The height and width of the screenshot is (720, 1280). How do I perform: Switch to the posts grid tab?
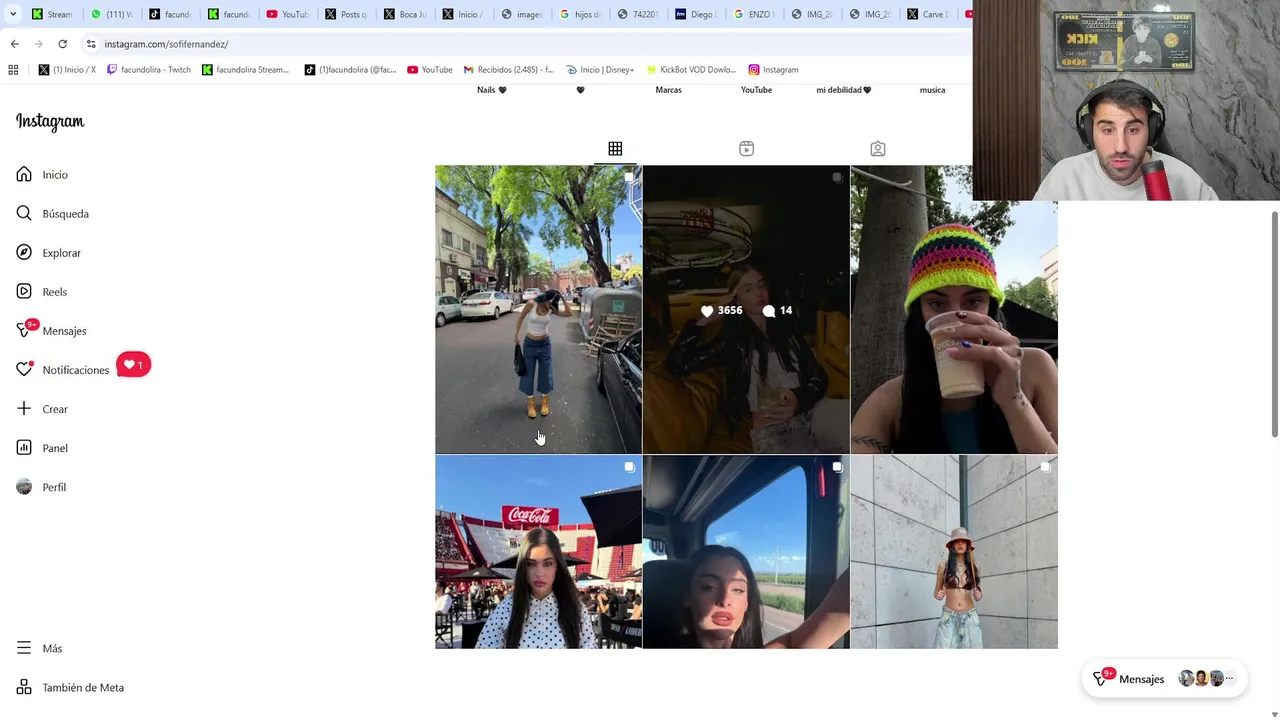click(x=615, y=149)
